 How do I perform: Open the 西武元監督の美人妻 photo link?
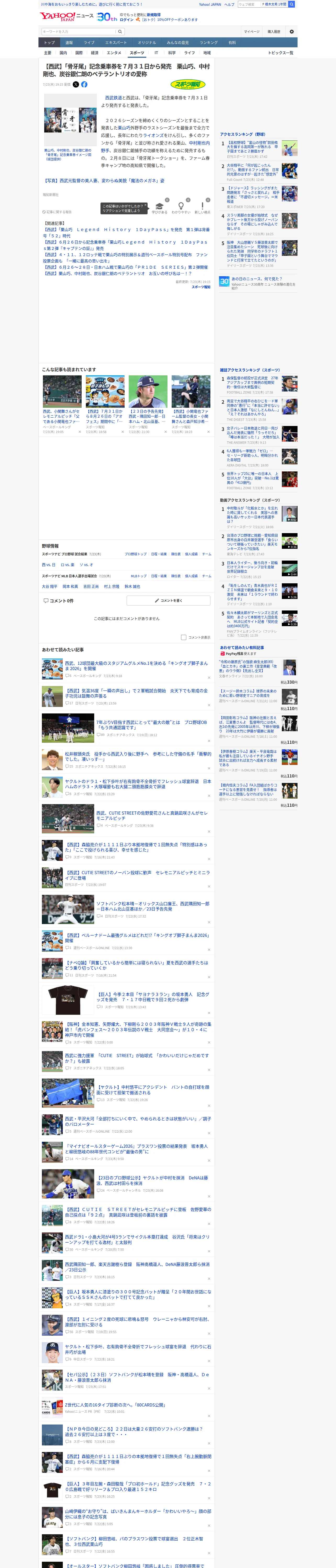[104, 181]
